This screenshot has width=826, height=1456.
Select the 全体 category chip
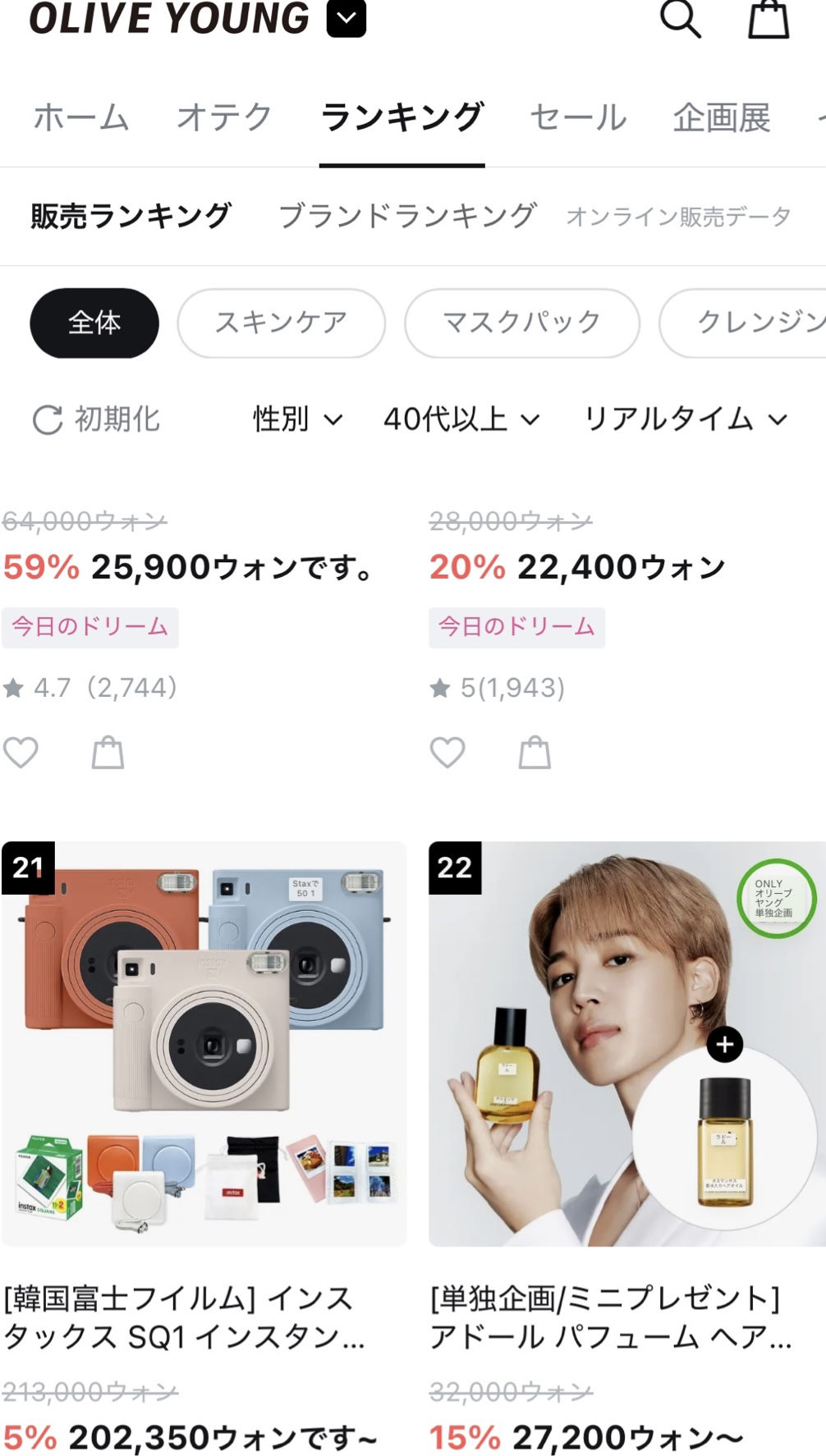click(94, 323)
